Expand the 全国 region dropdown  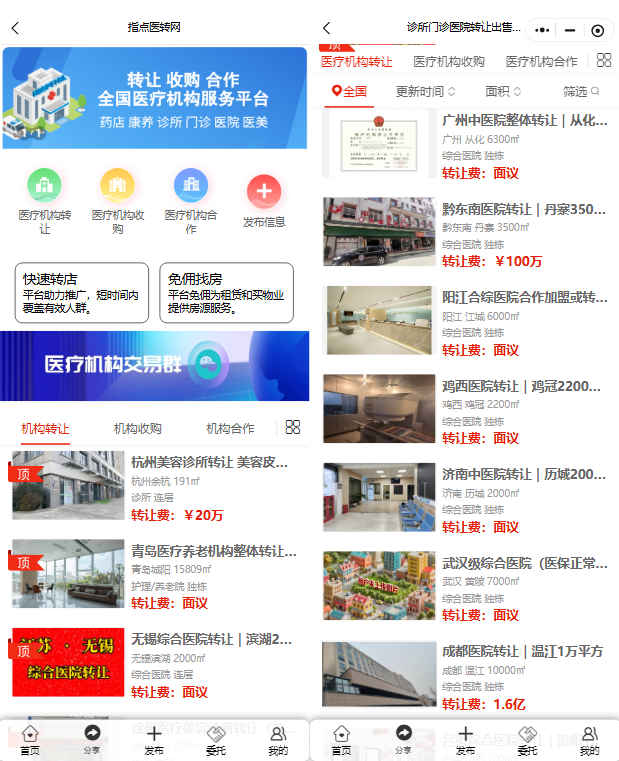[349, 91]
